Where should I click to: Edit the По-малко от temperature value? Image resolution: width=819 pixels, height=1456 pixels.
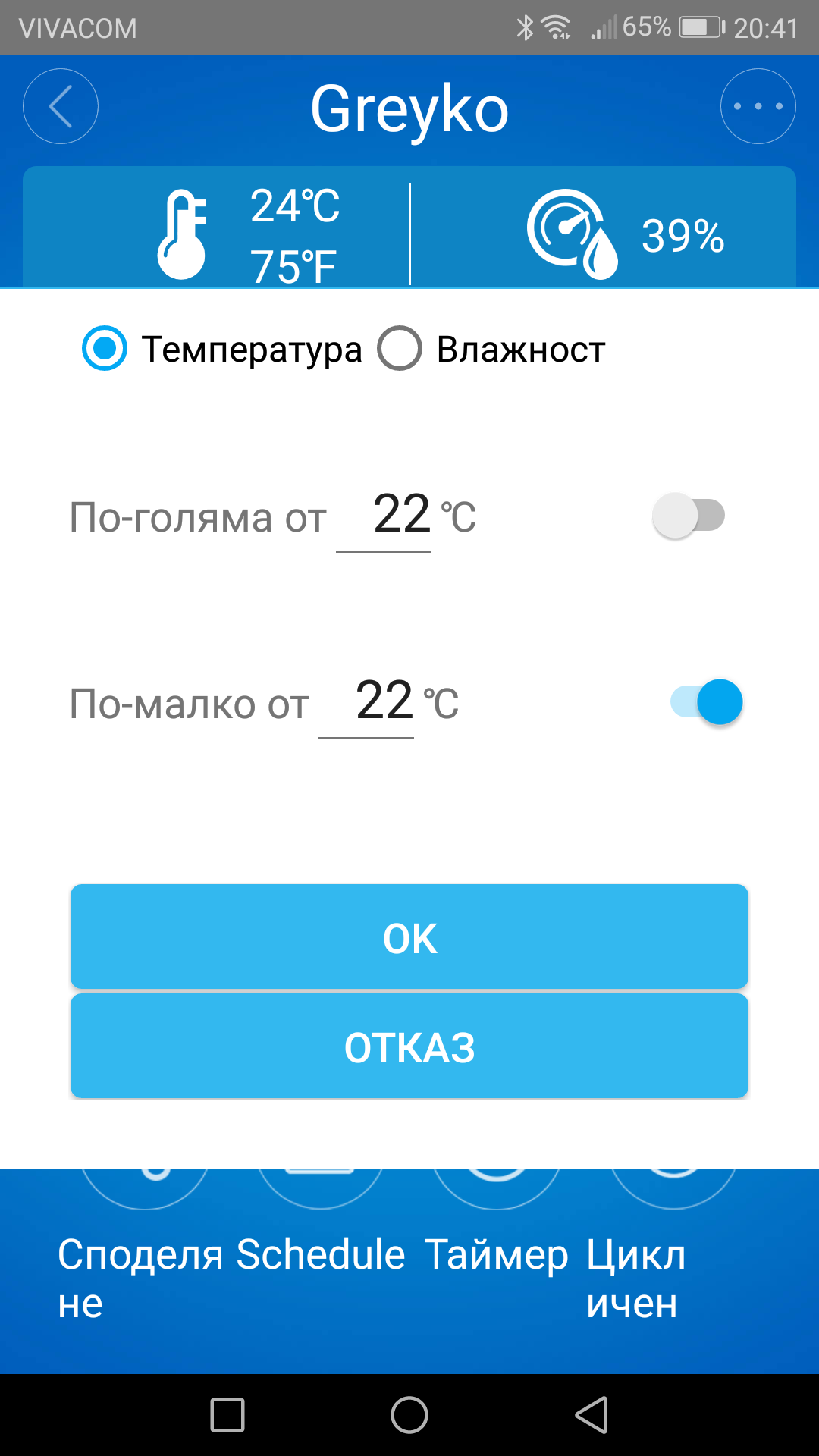[x=367, y=701]
